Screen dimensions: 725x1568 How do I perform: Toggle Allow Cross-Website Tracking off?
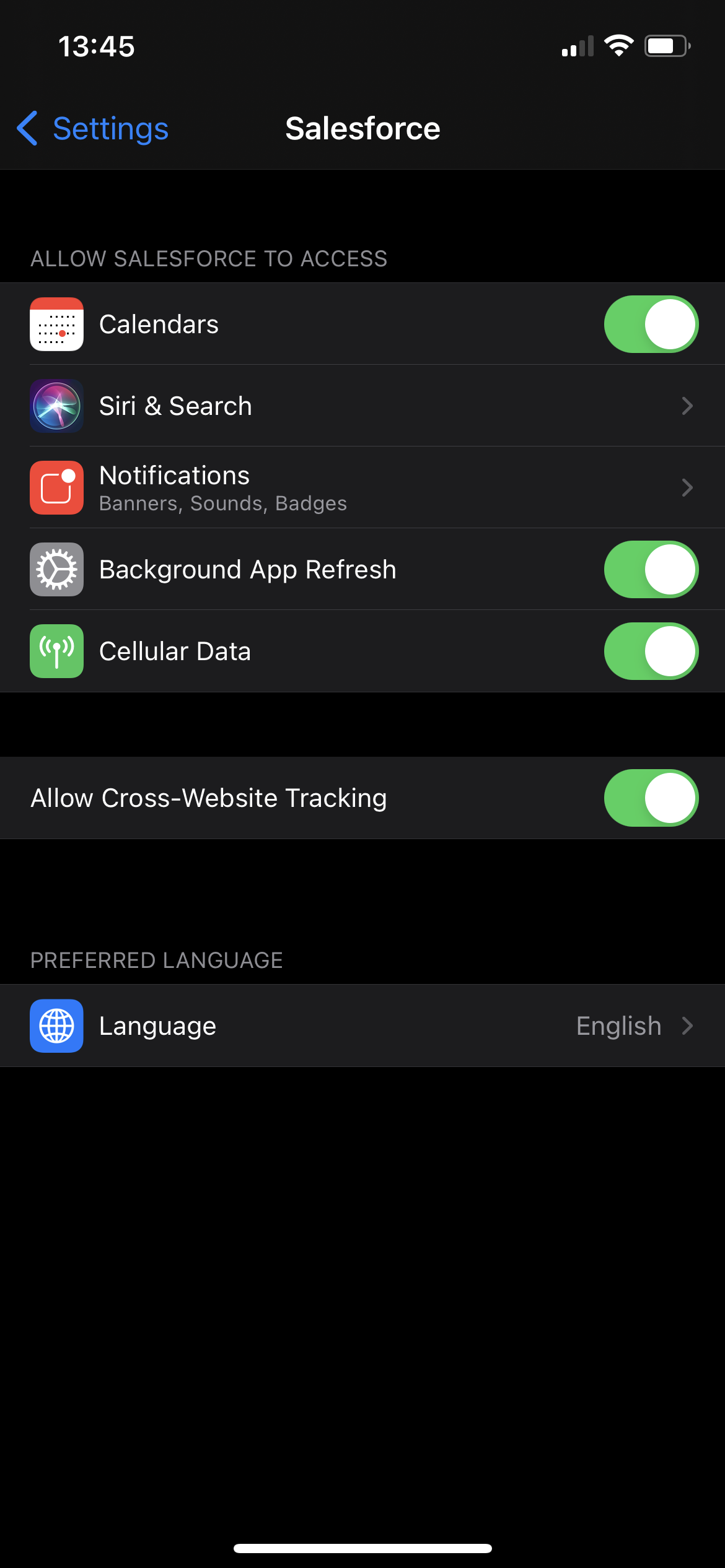pos(651,798)
